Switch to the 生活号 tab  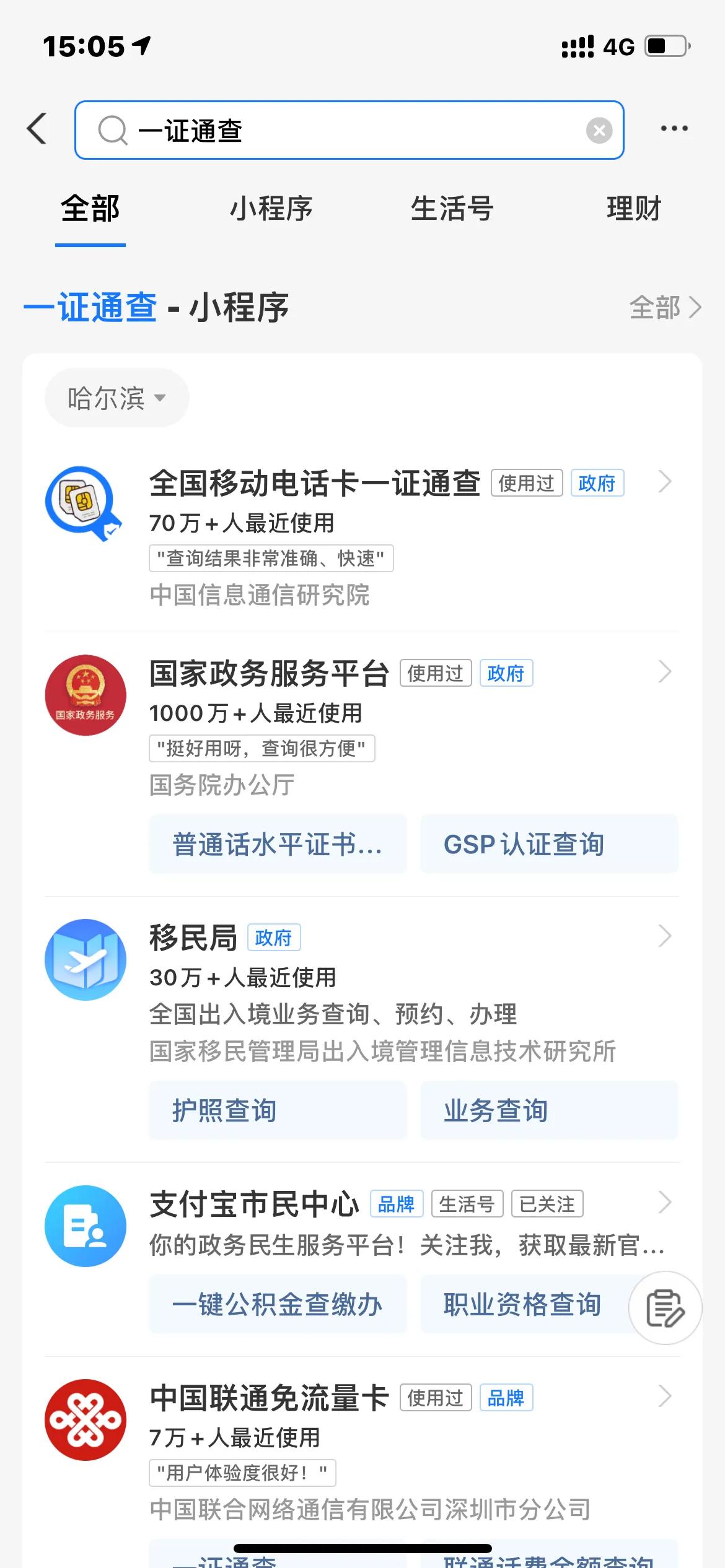[x=452, y=209]
